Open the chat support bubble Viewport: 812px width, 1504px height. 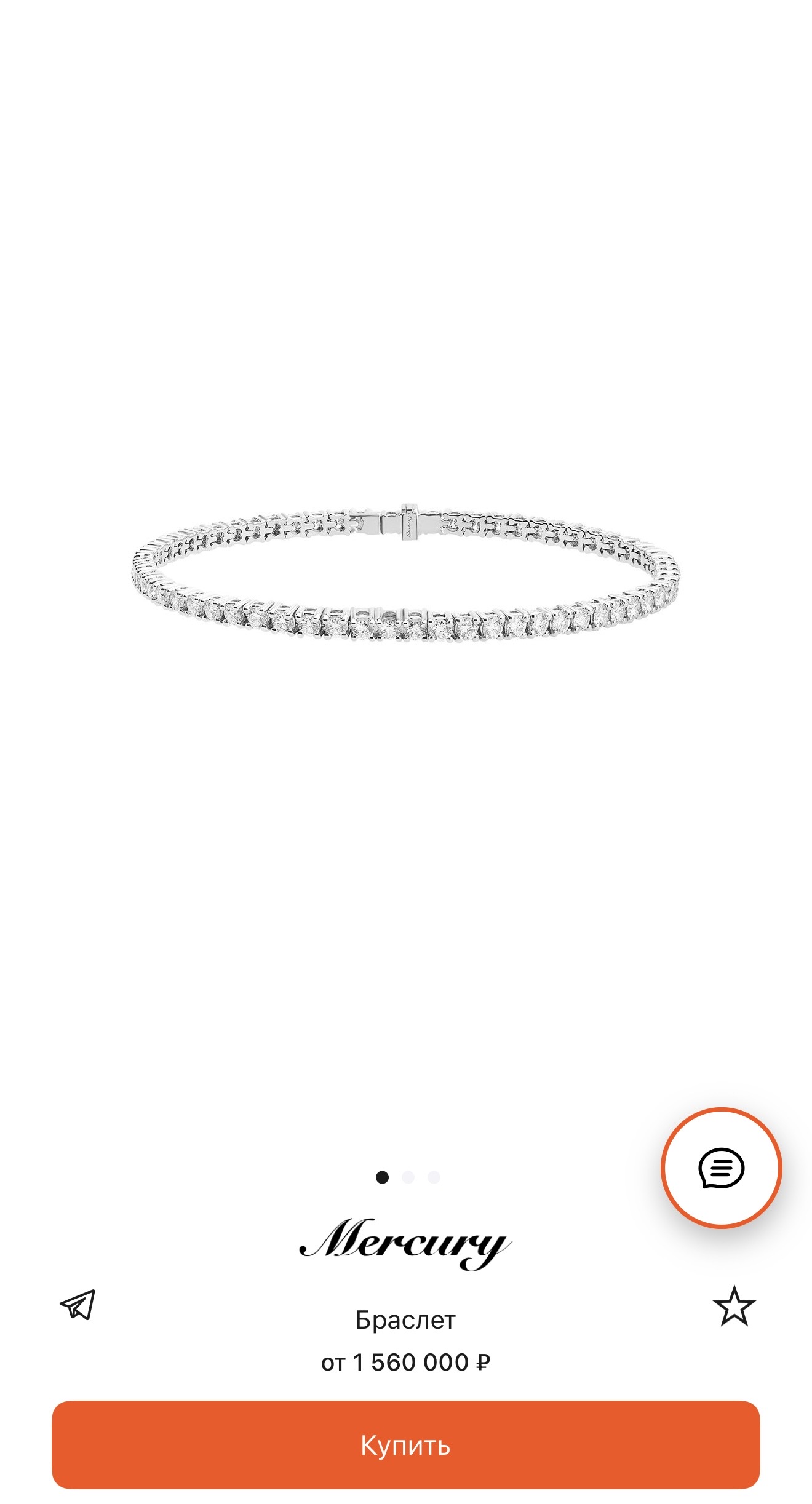click(721, 1168)
